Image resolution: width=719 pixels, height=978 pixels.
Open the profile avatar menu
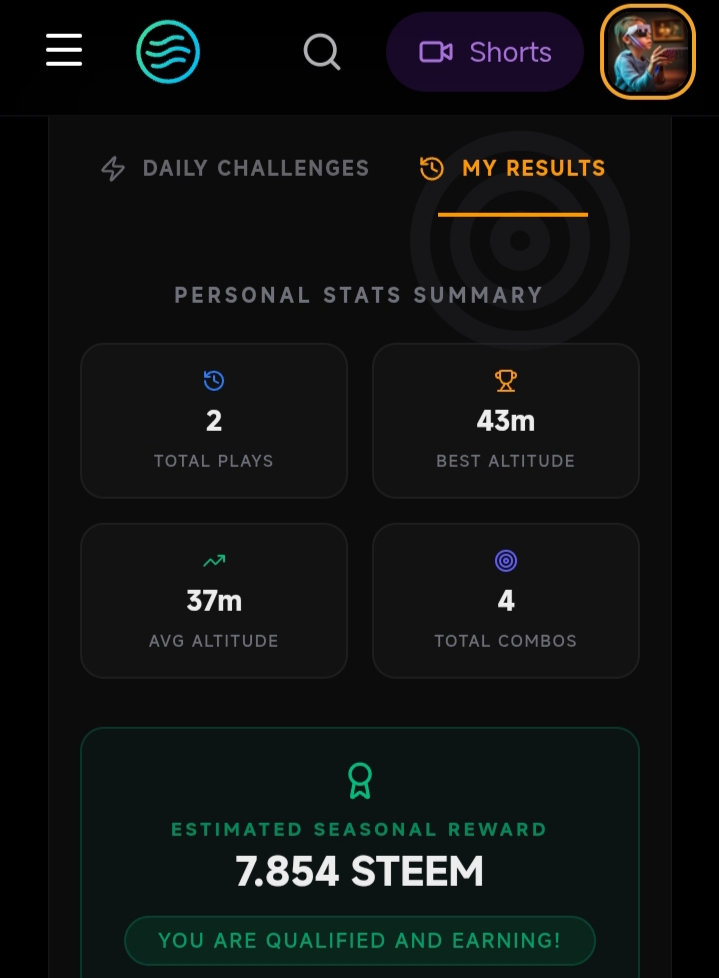click(647, 52)
